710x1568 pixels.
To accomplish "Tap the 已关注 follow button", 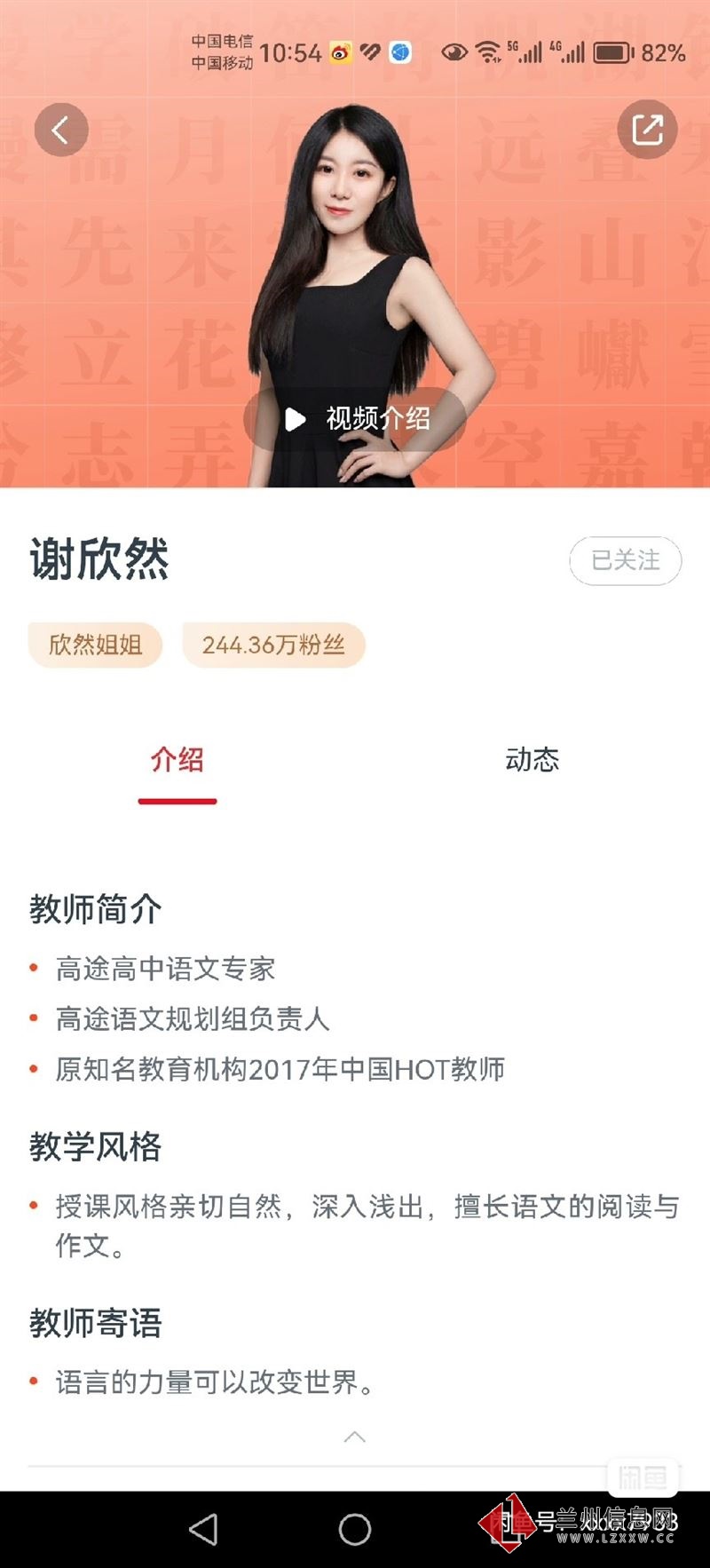I will (x=626, y=560).
